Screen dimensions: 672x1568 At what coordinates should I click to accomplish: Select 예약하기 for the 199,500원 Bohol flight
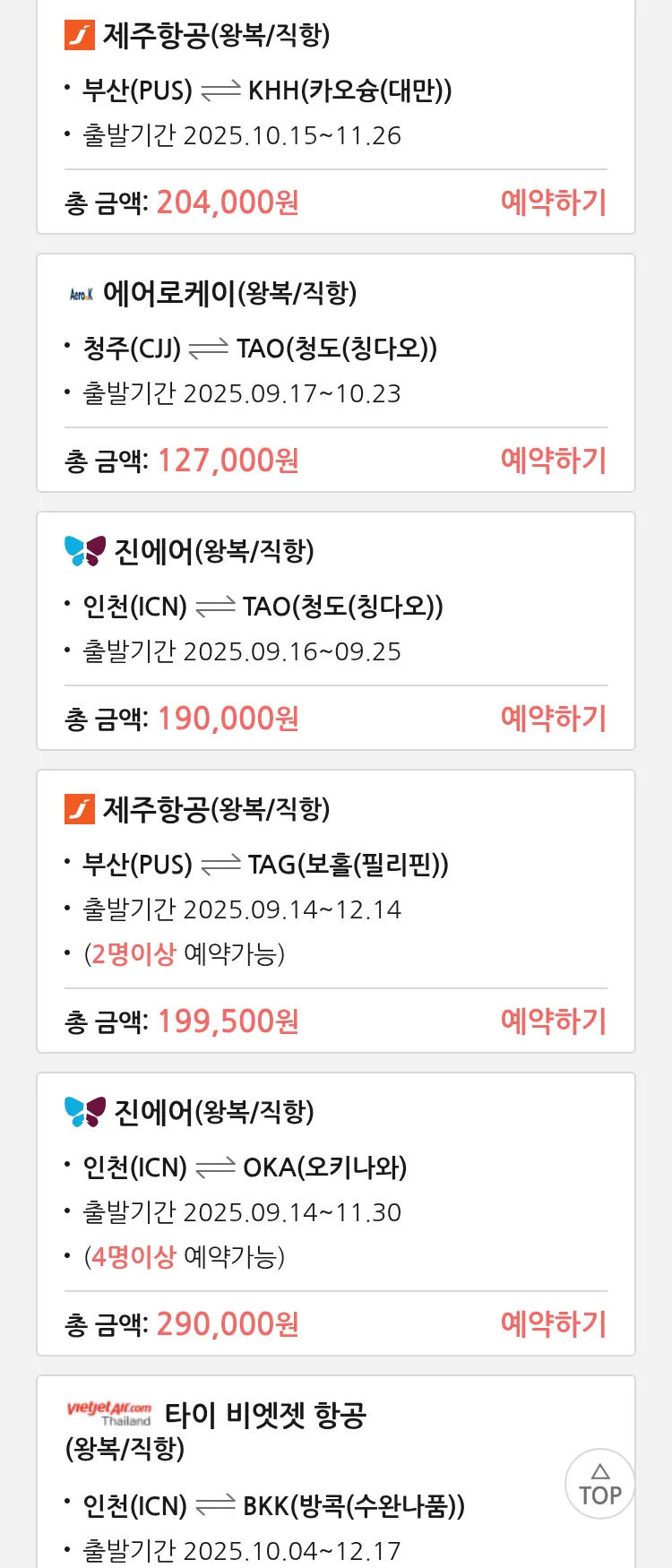[553, 1021]
